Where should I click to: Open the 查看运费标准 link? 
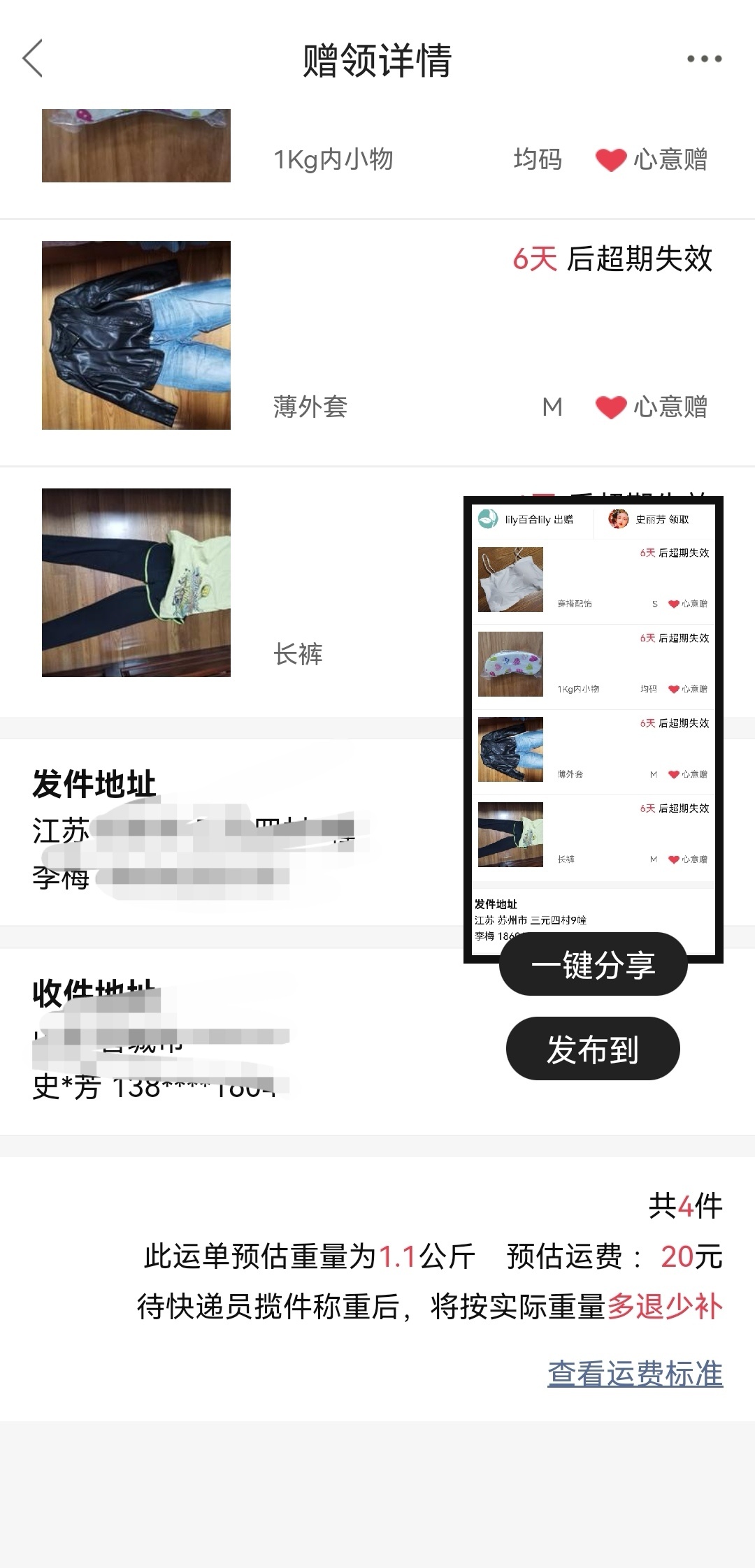pos(635,1373)
